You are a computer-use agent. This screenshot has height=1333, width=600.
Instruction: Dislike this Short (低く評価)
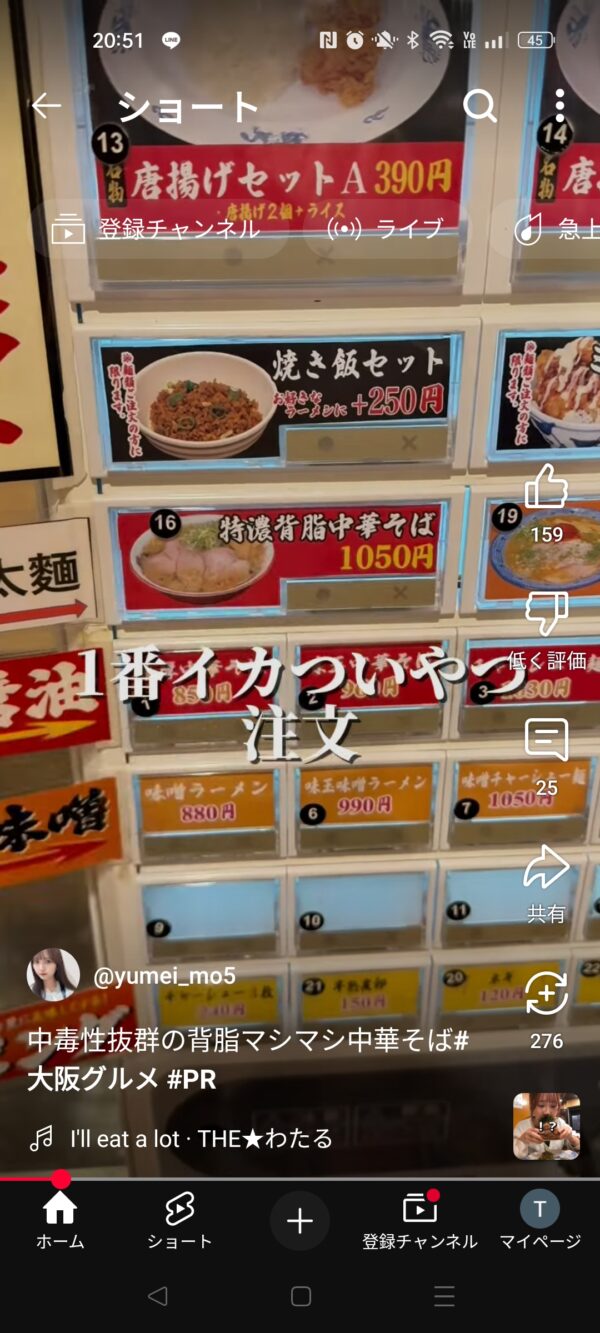pos(546,615)
